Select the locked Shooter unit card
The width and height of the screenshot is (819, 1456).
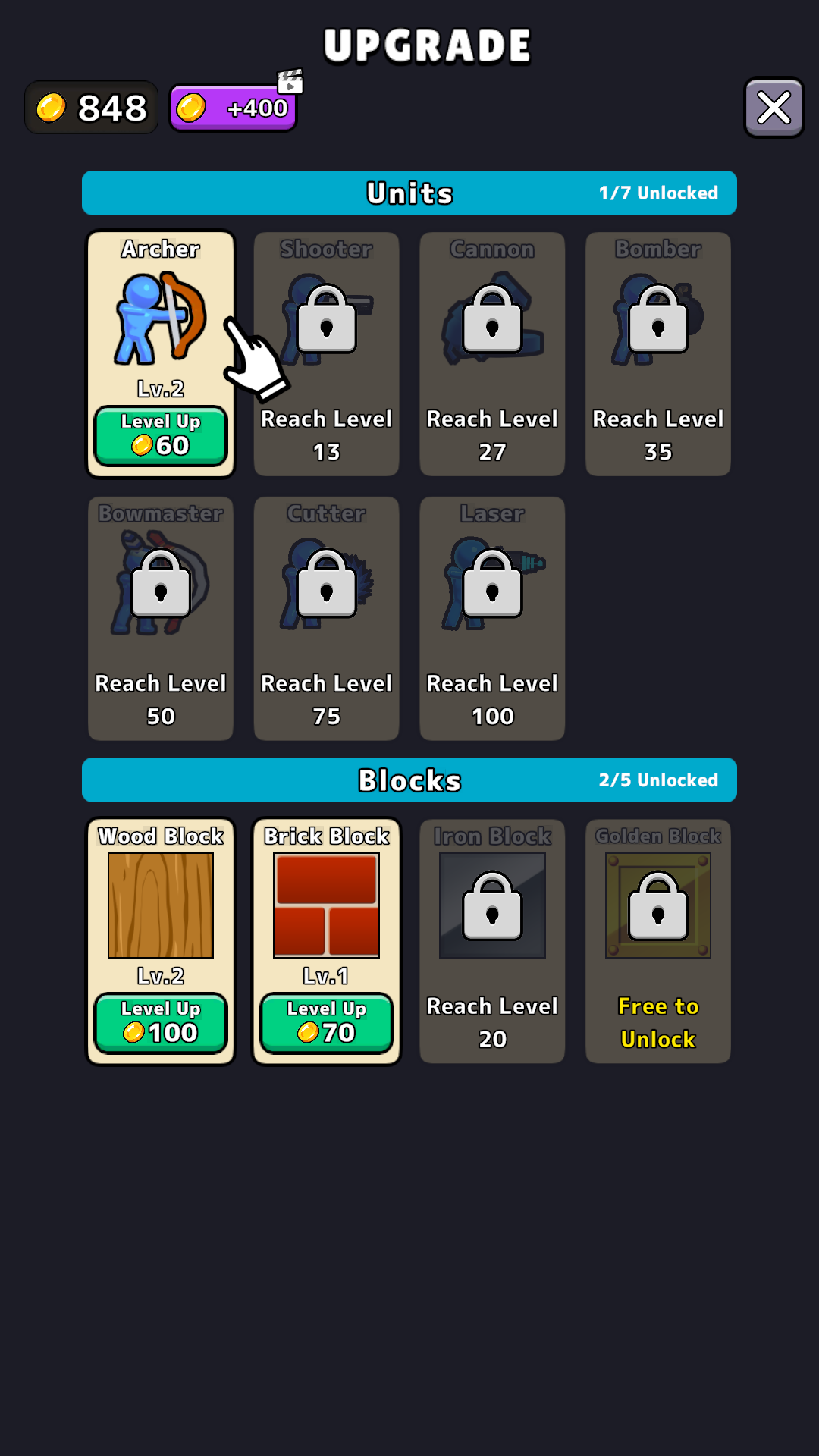pyautogui.click(x=326, y=354)
